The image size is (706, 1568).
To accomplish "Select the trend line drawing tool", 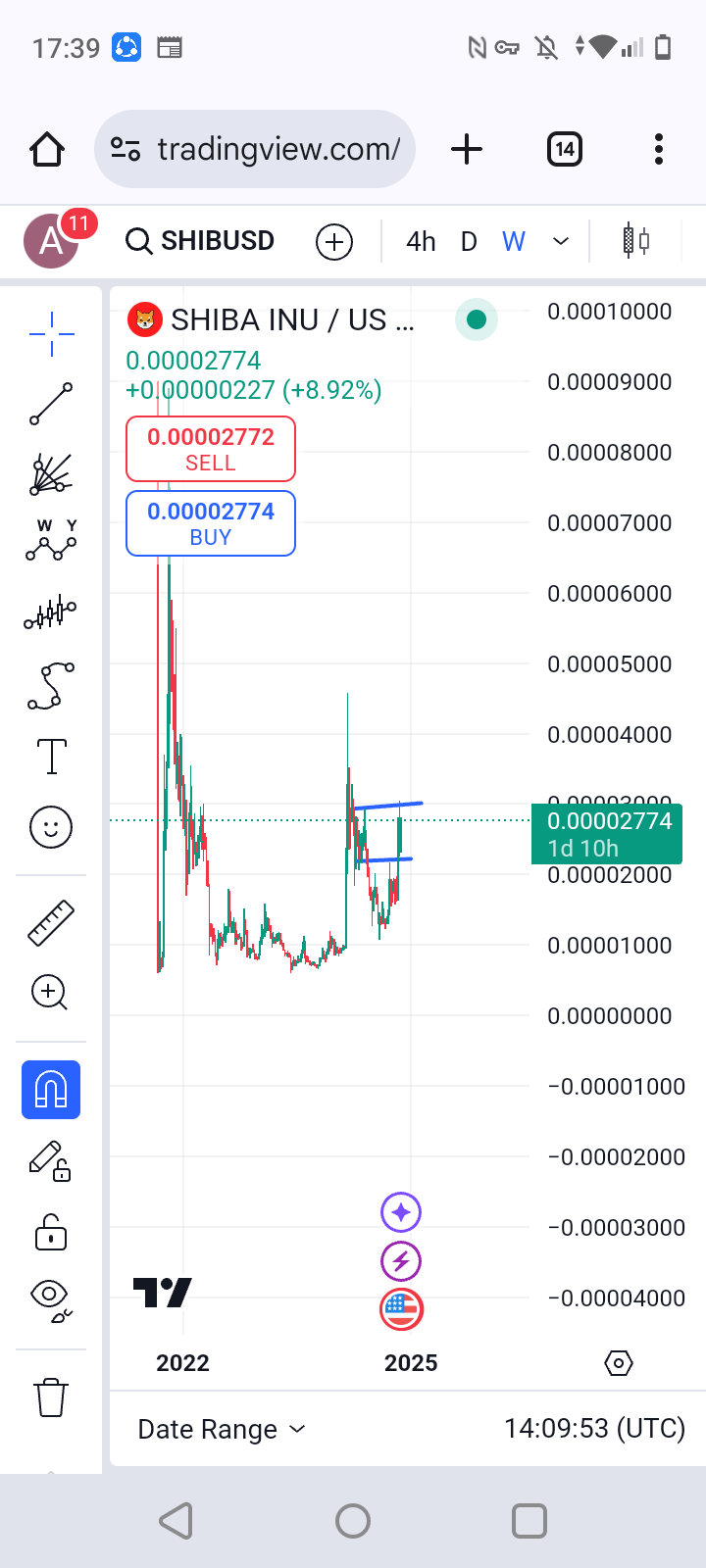I will pos(51,404).
